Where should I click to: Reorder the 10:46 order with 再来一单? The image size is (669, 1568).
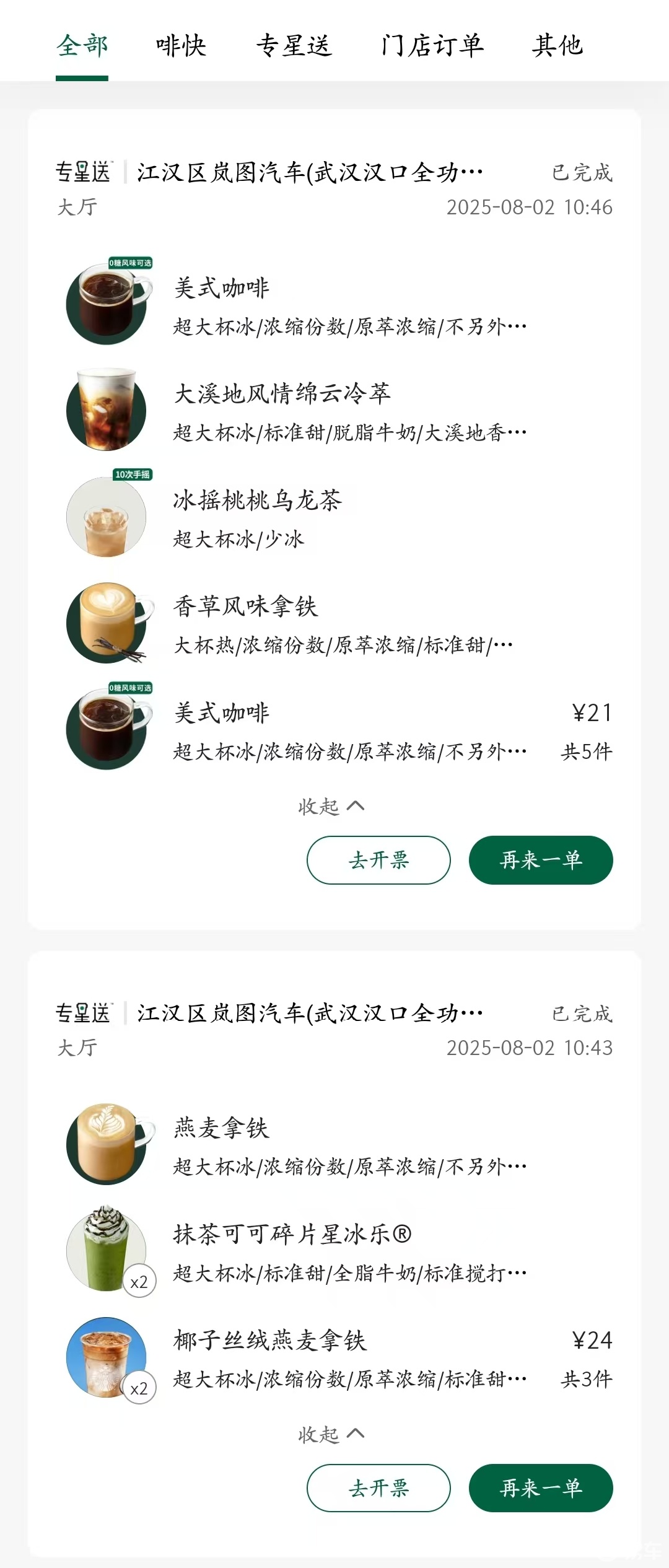(x=541, y=860)
